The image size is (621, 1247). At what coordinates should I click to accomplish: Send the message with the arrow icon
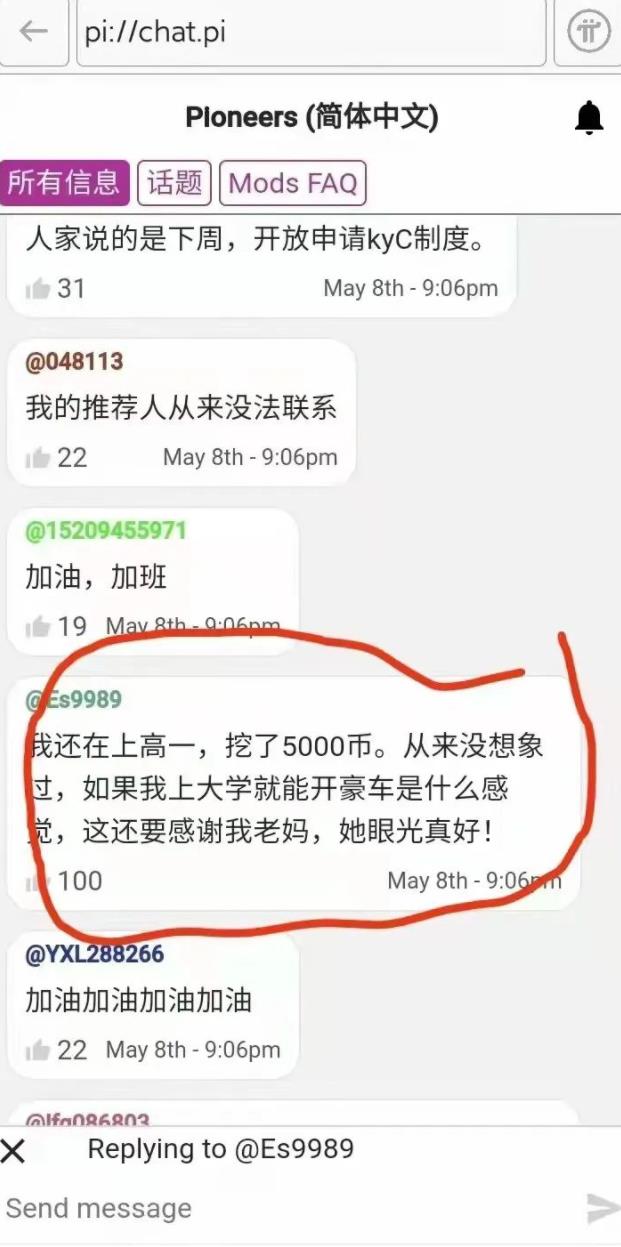[x=602, y=1208]
